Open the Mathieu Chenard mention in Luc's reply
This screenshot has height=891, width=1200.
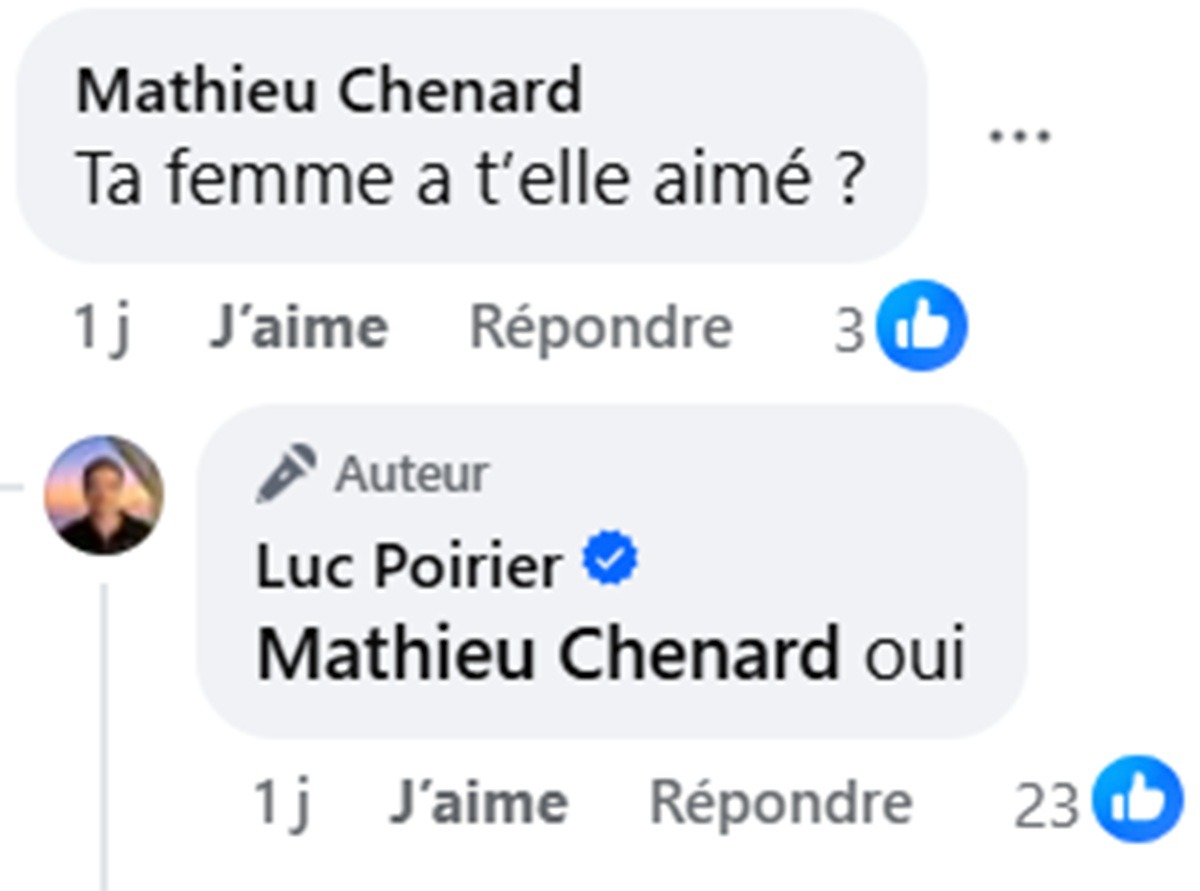tap(548, 655)
